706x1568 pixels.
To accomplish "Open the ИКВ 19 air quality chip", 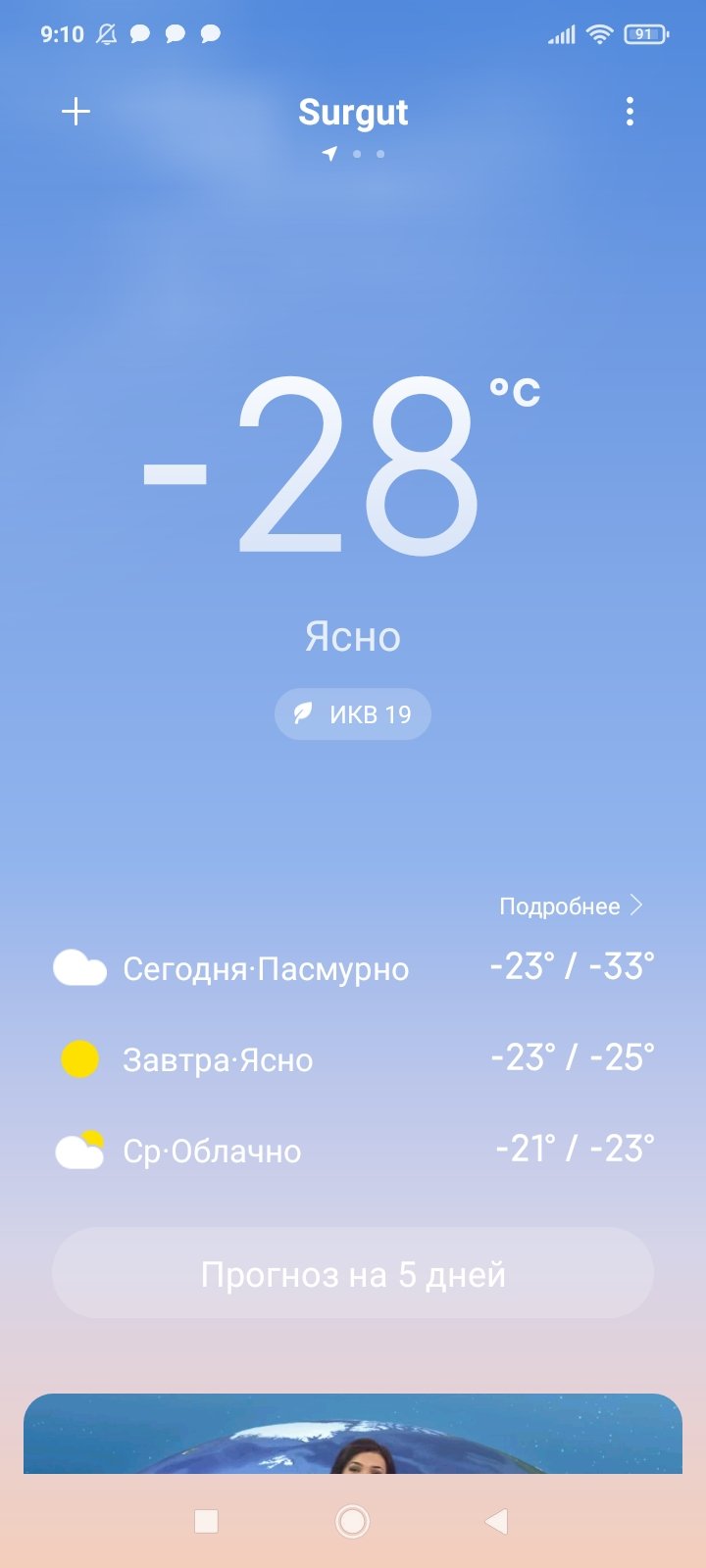I will point(353,713).
